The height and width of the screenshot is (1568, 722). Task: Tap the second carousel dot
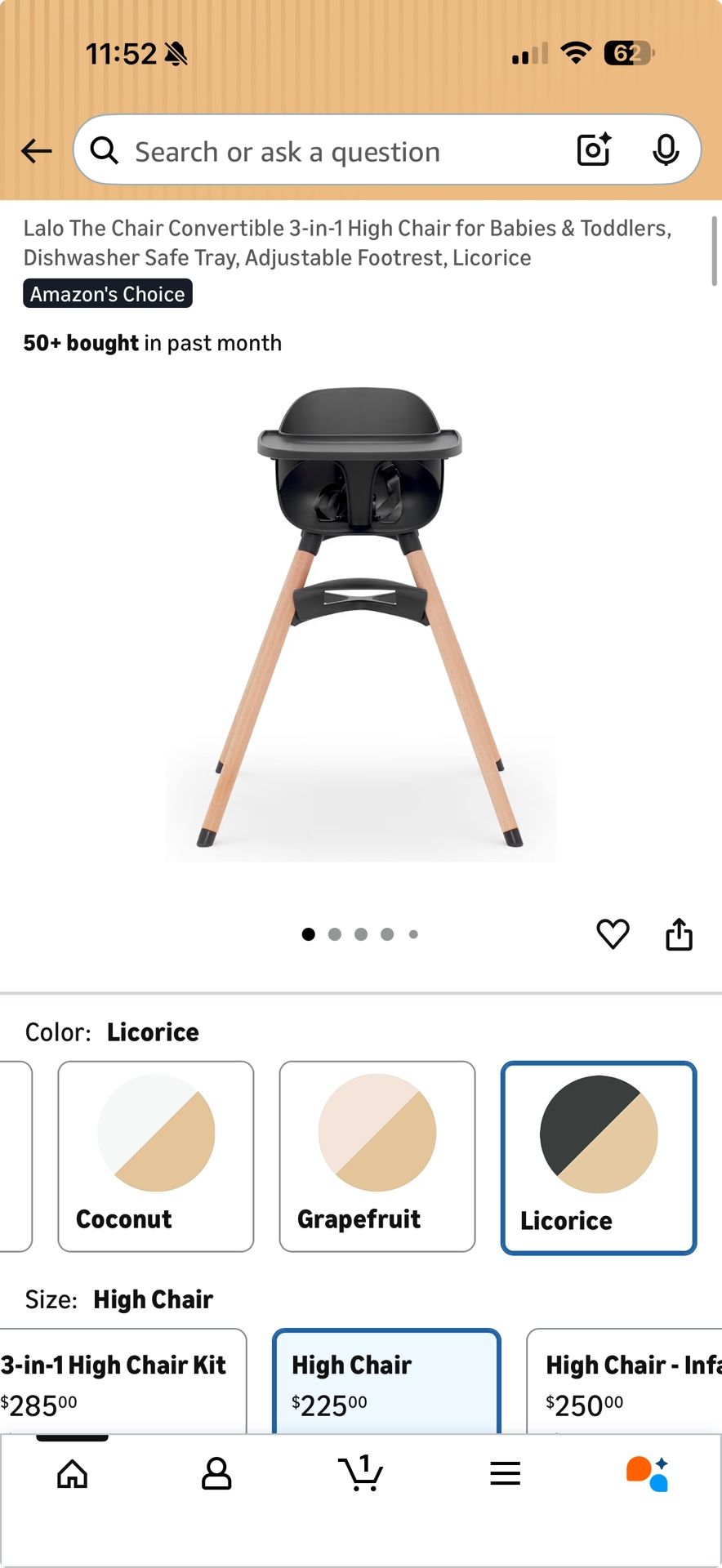click(335, 934)
